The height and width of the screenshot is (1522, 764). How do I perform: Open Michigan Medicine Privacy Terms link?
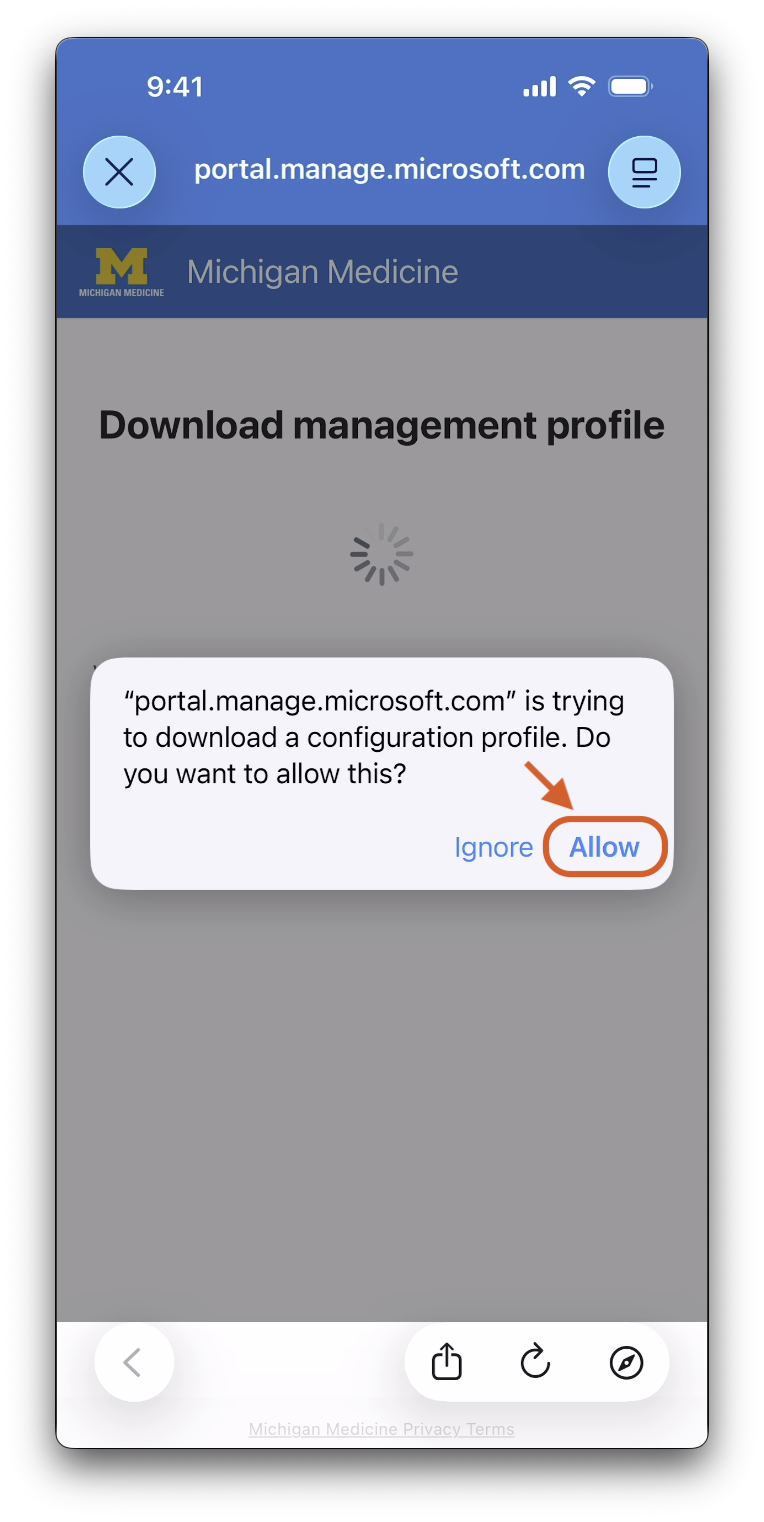click(x=381, y=1429)
